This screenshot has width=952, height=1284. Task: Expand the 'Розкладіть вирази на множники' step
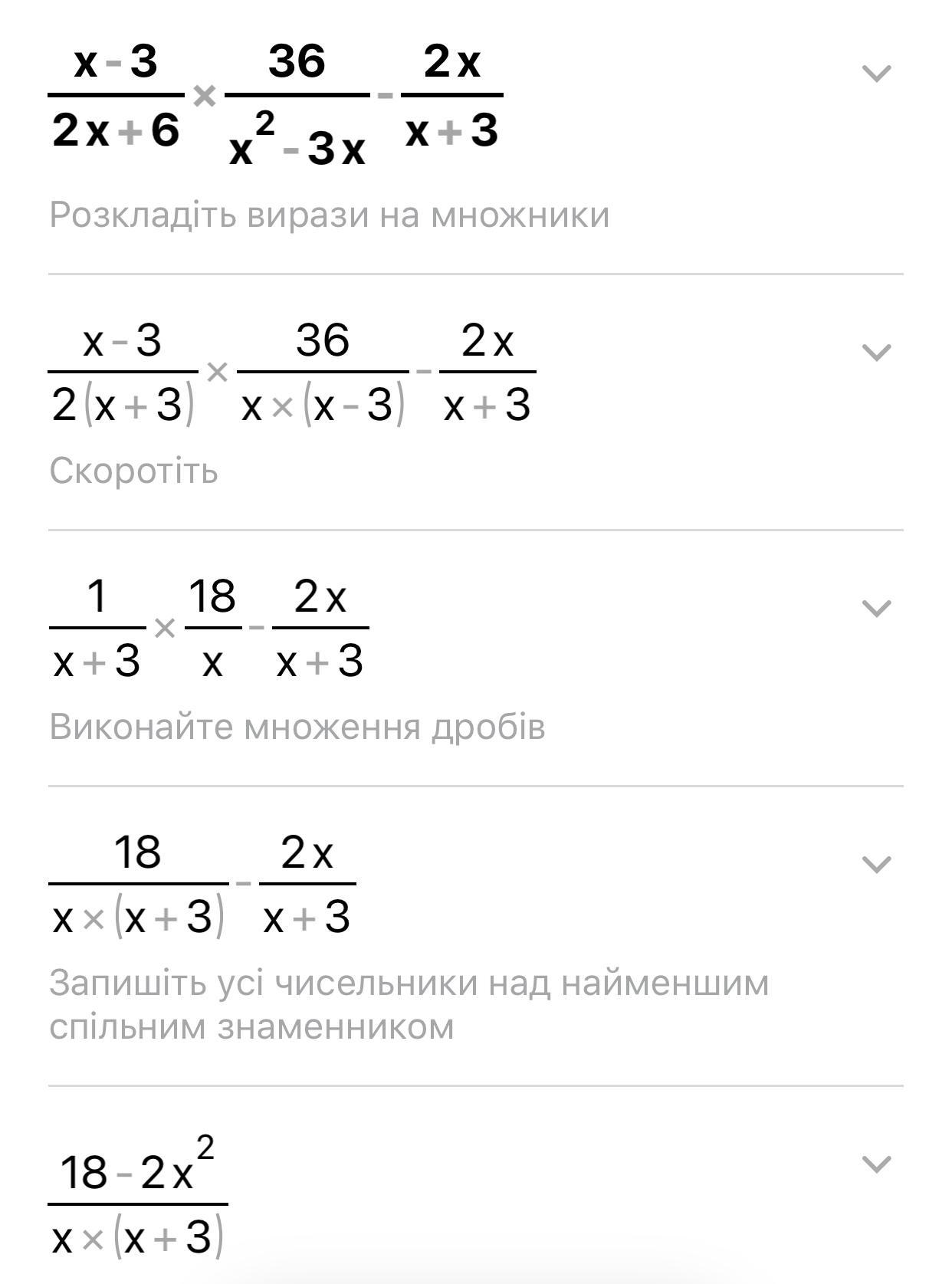coord(877,74)
